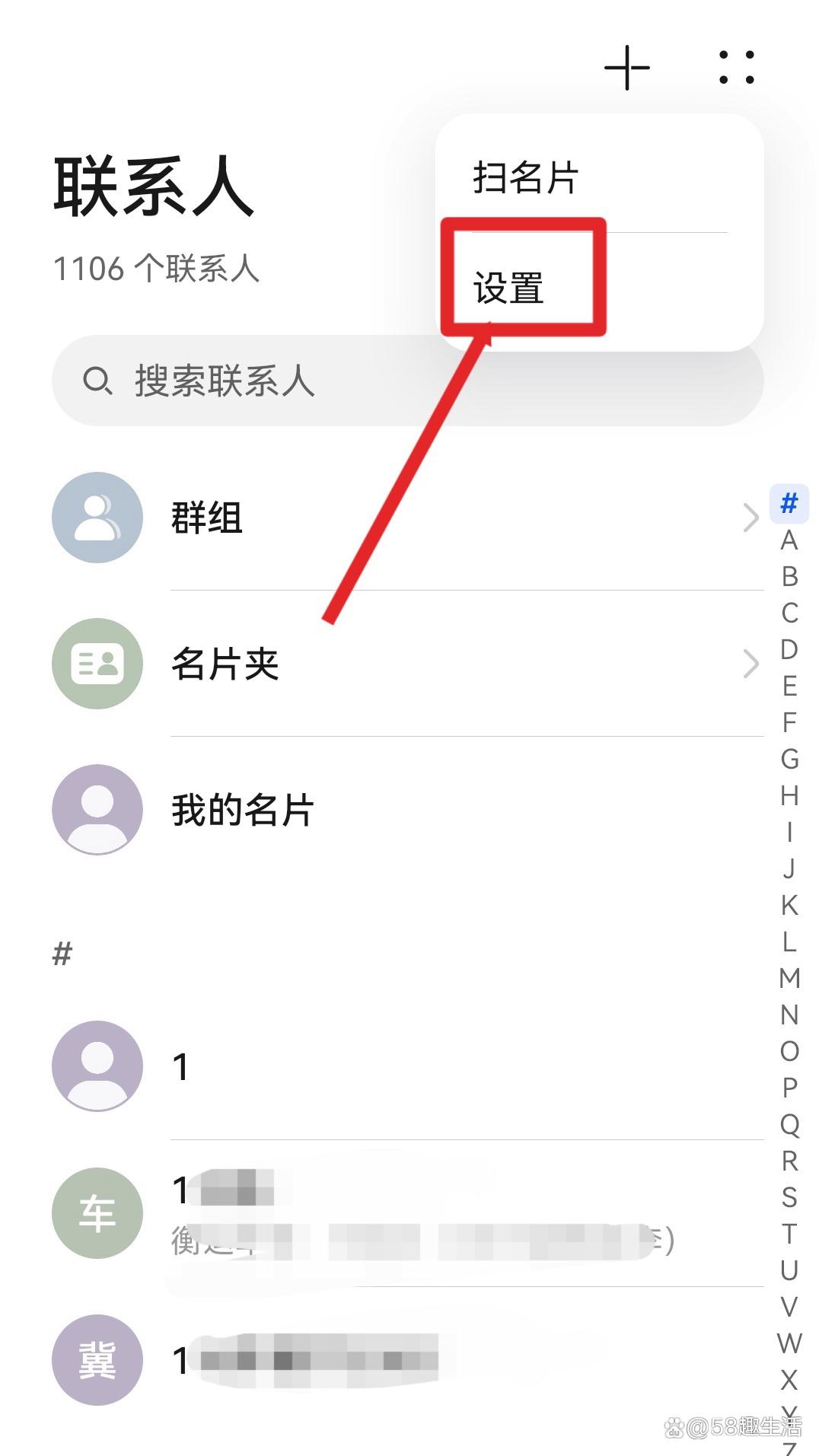Select 扫名片 from the popup menu
The height and width of the screenshot is (1456, 819).
[523, 177]
